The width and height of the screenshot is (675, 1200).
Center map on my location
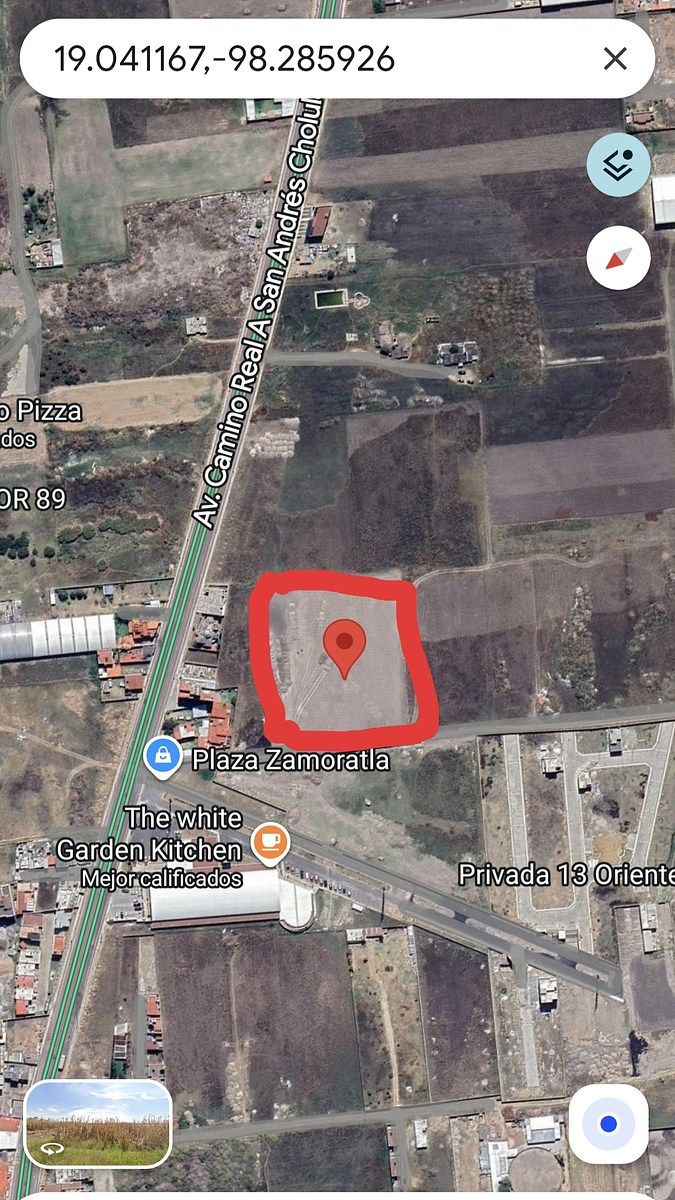point(608,1124)
